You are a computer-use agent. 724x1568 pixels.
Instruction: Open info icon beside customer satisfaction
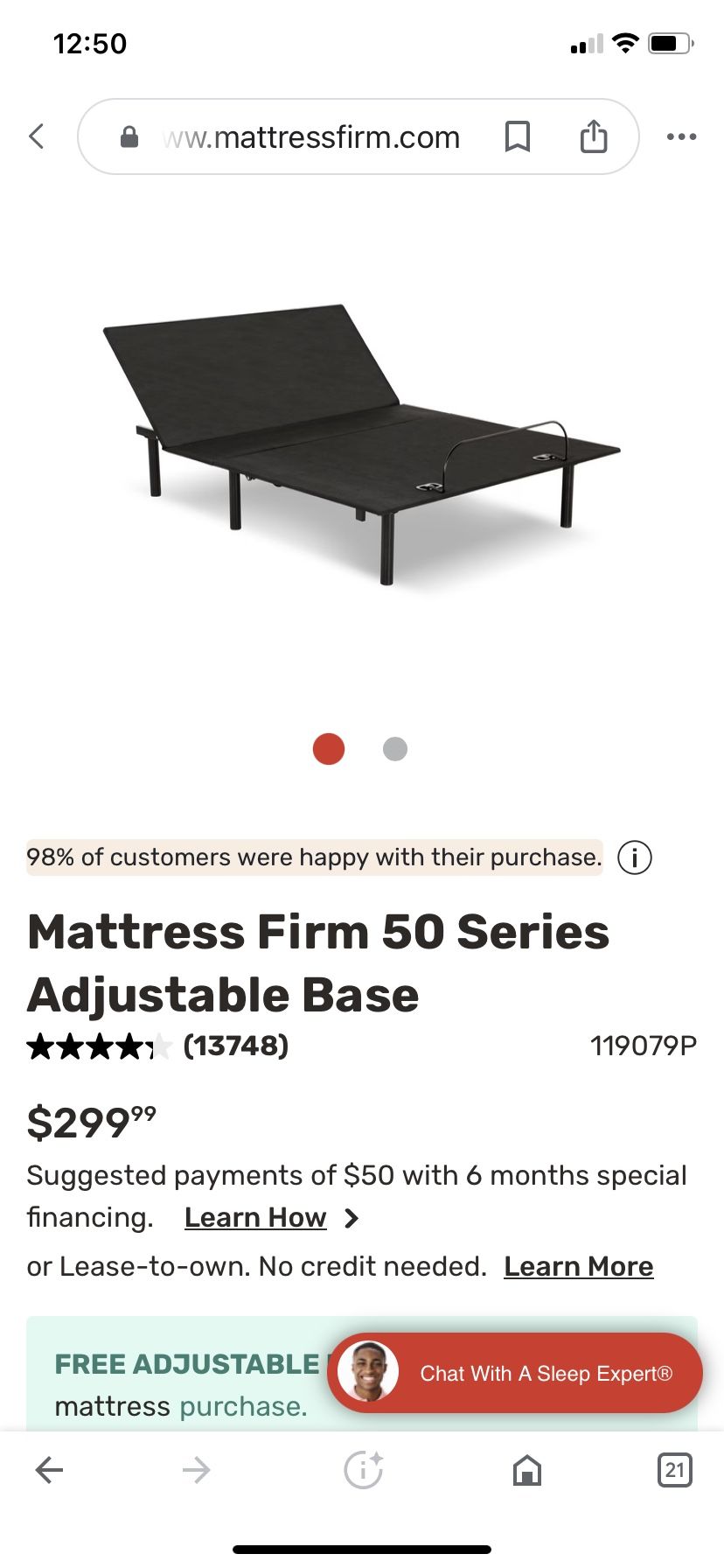click(635, 857)
